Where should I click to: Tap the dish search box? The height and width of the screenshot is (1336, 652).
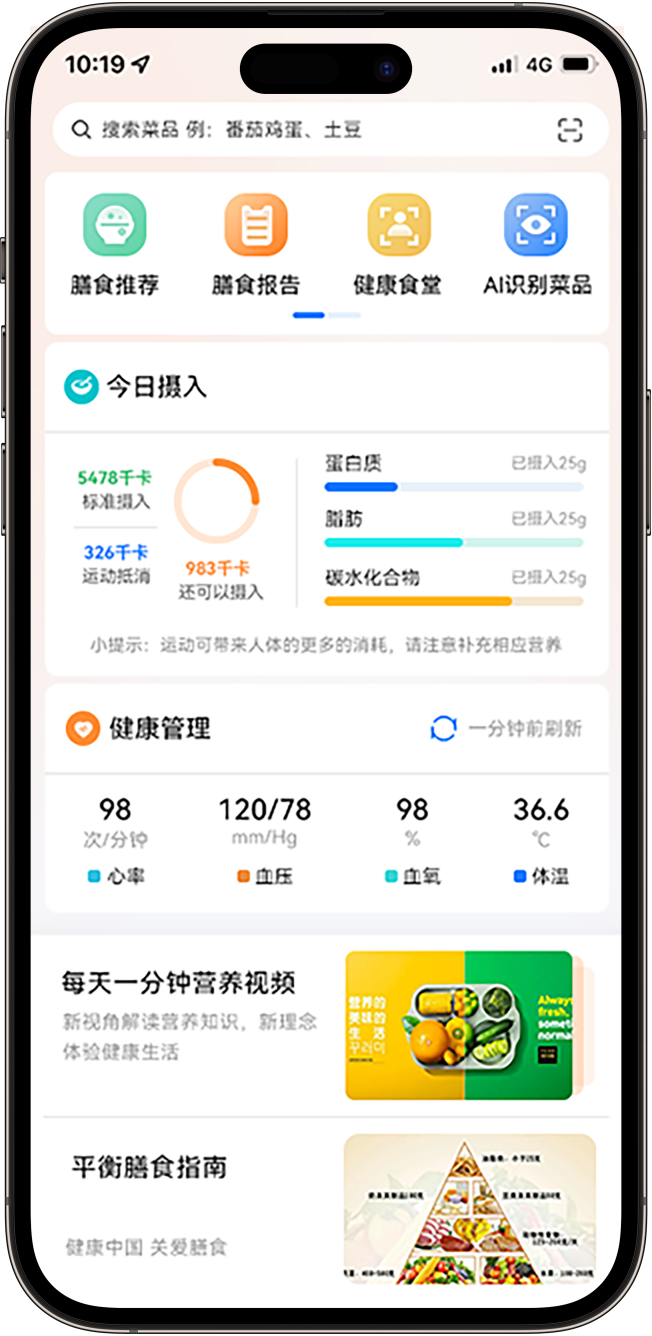[300, 130]
